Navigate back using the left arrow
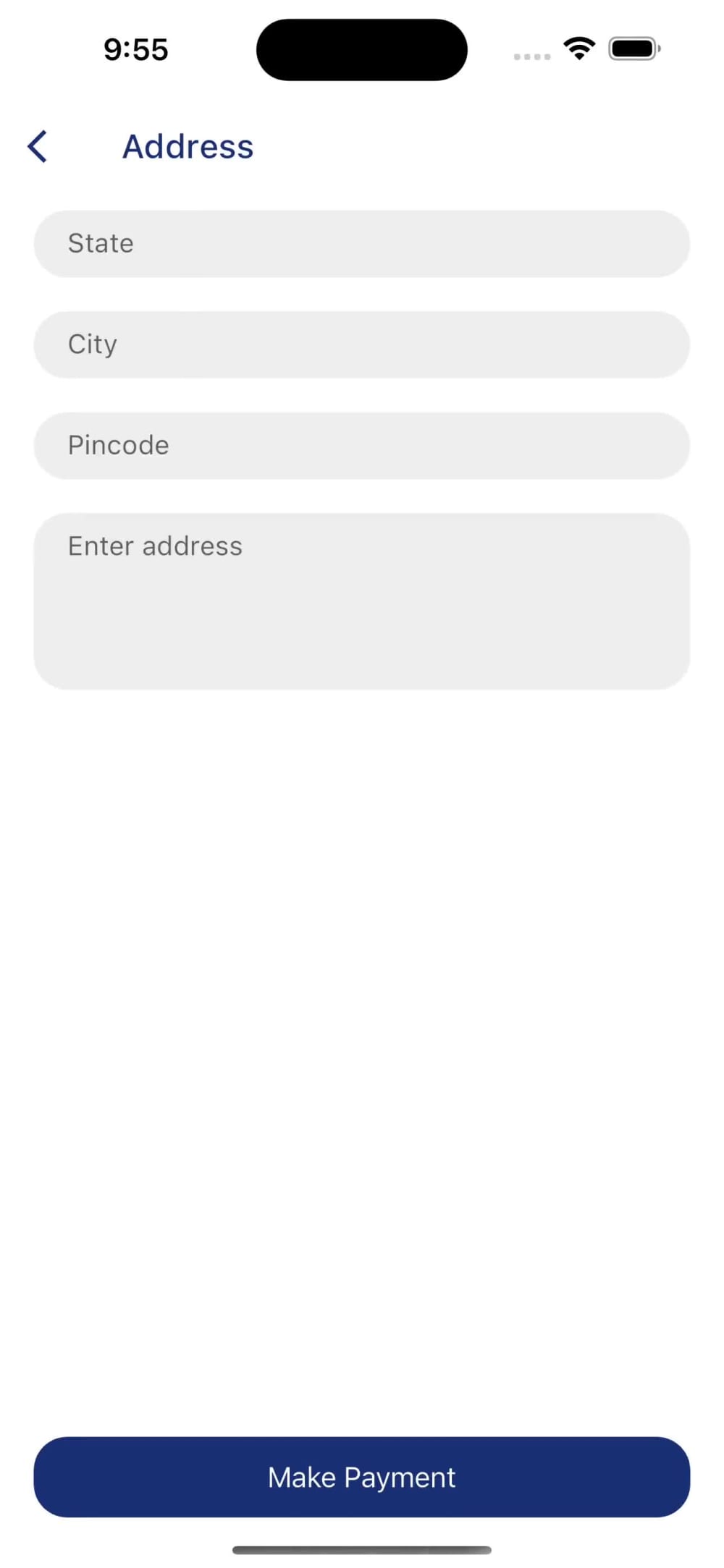Image resolution: width=724 pixels, height=1568 pixels. 38,146
